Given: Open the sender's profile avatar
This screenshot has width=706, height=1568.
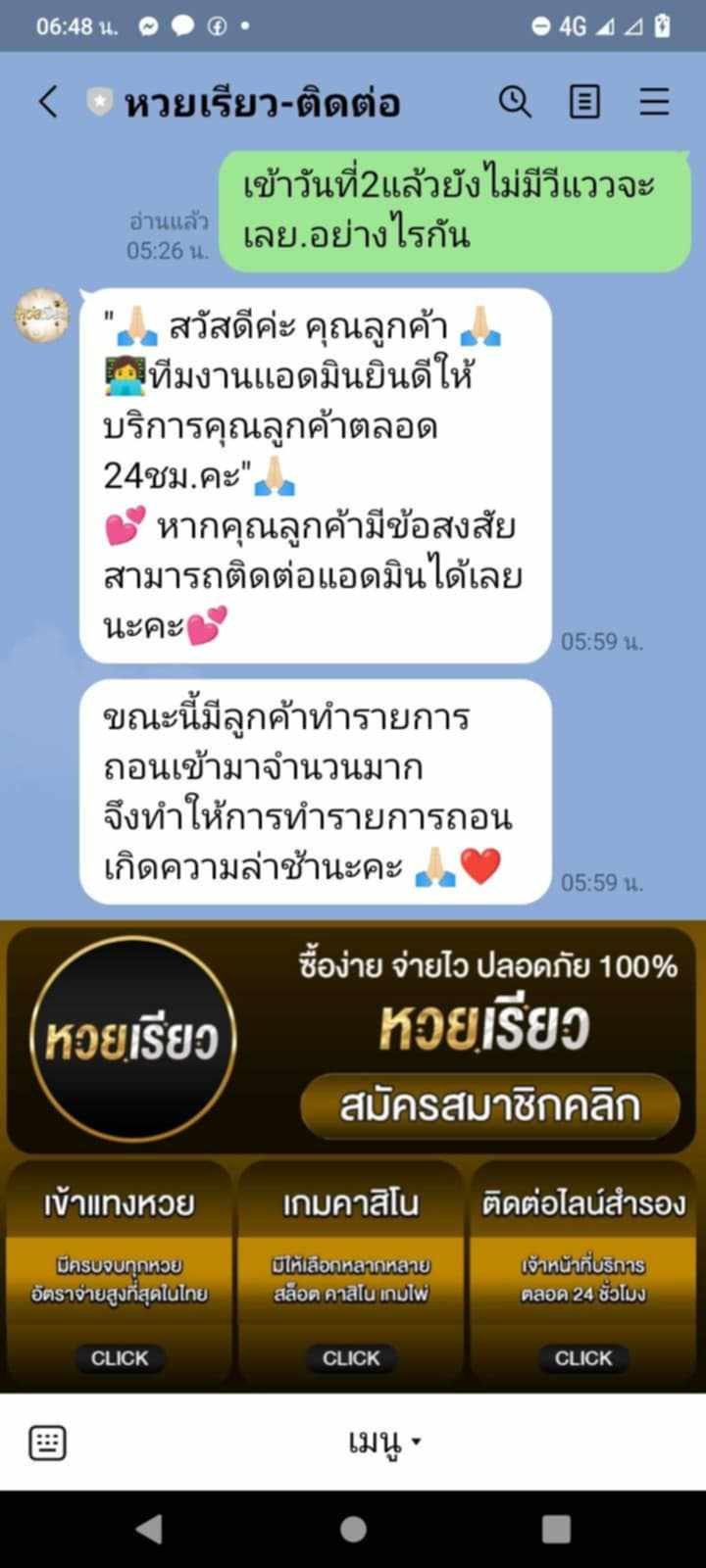Looking at the screenshot, I should 42,316.
